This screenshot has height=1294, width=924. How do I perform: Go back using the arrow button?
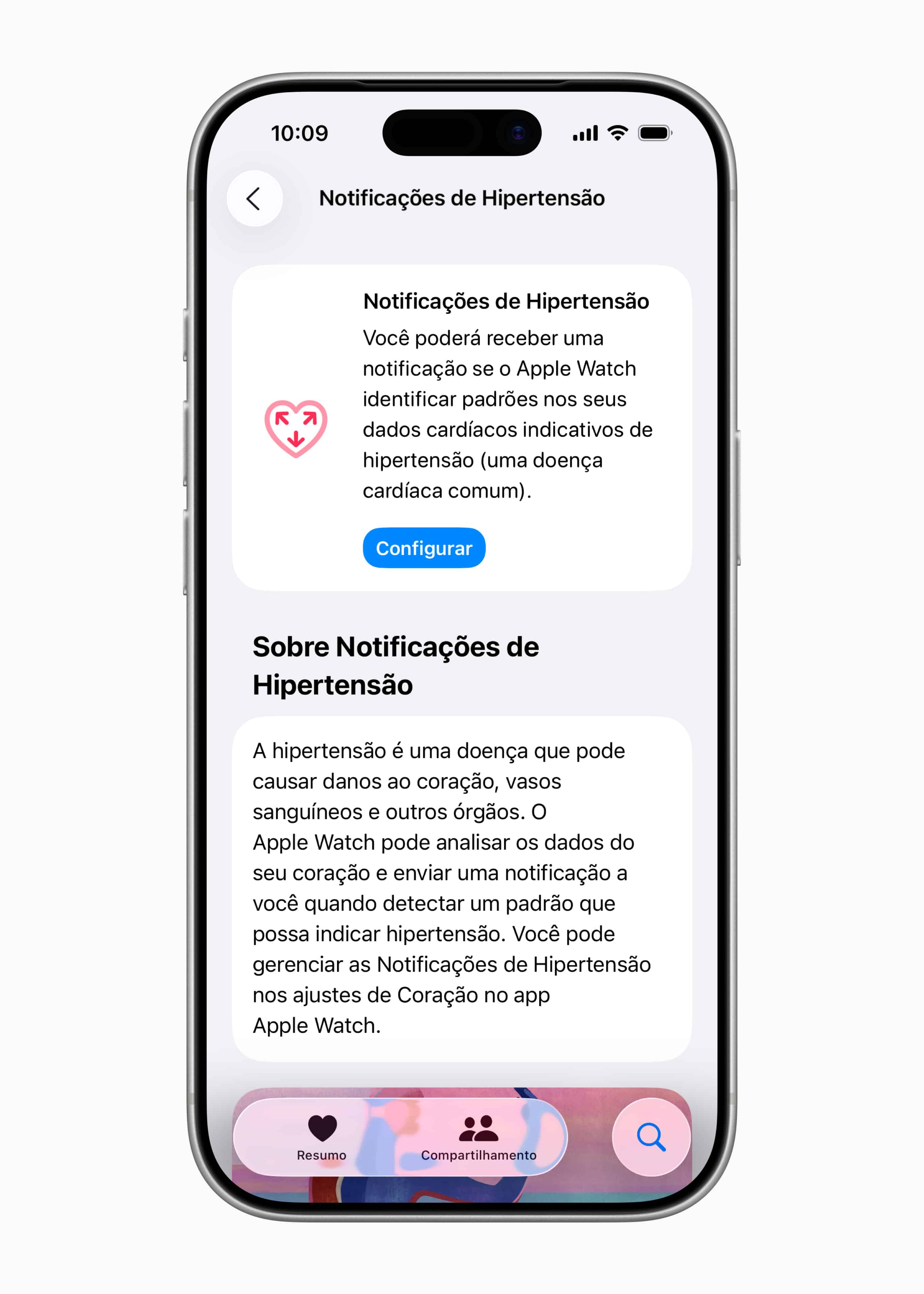[x=254, y=199]
